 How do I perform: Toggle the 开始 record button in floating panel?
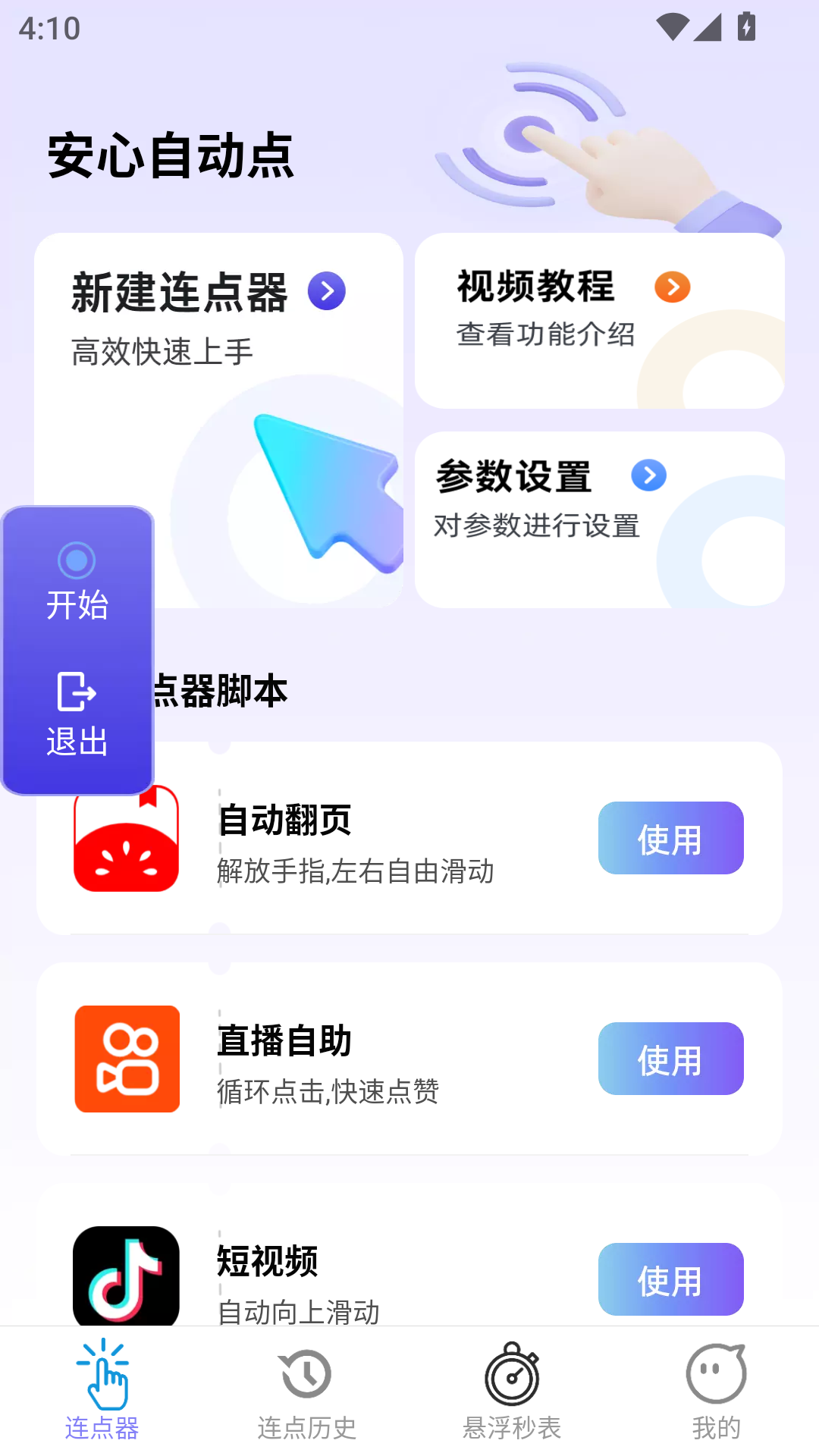(76, 561)
